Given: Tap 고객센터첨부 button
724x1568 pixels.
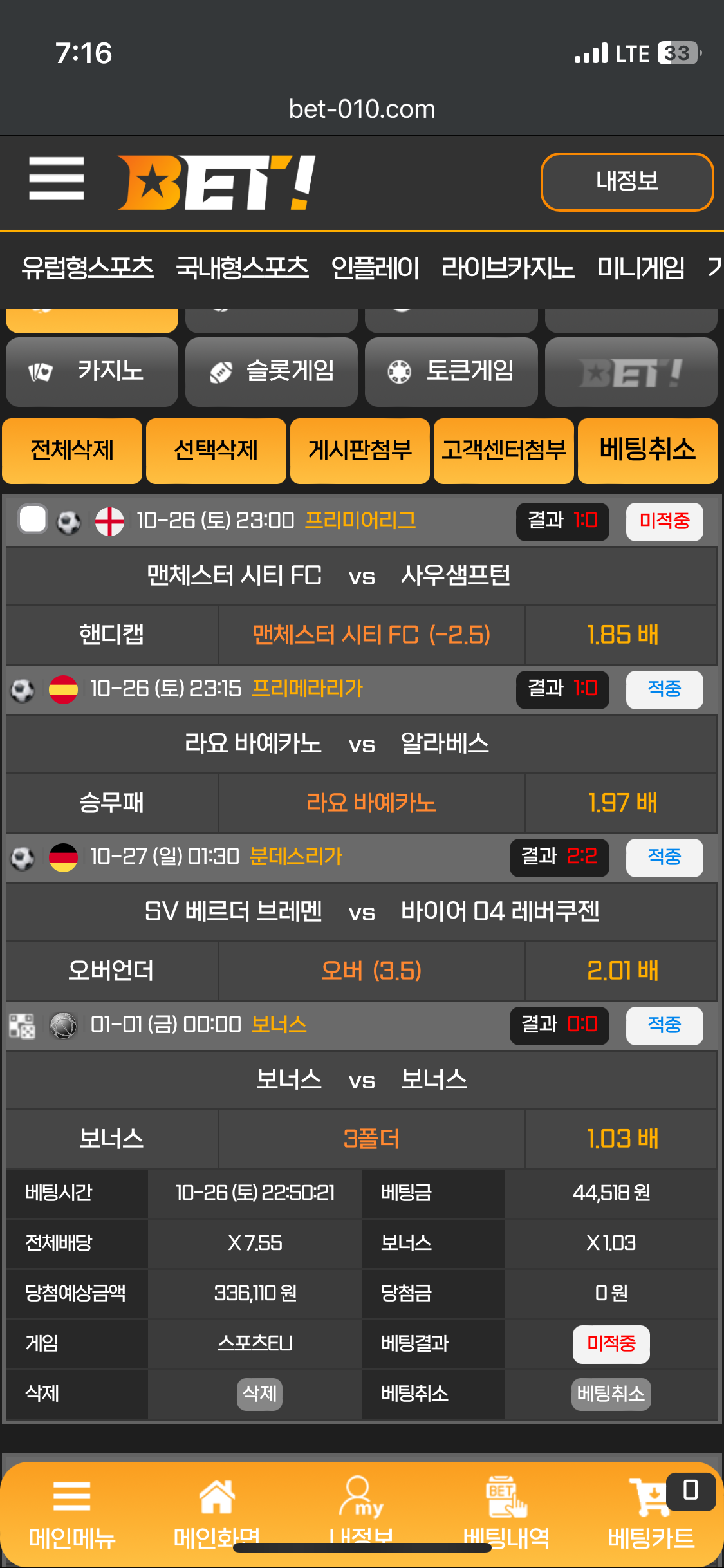Looking at the screenshot, I should click(503, 451).
